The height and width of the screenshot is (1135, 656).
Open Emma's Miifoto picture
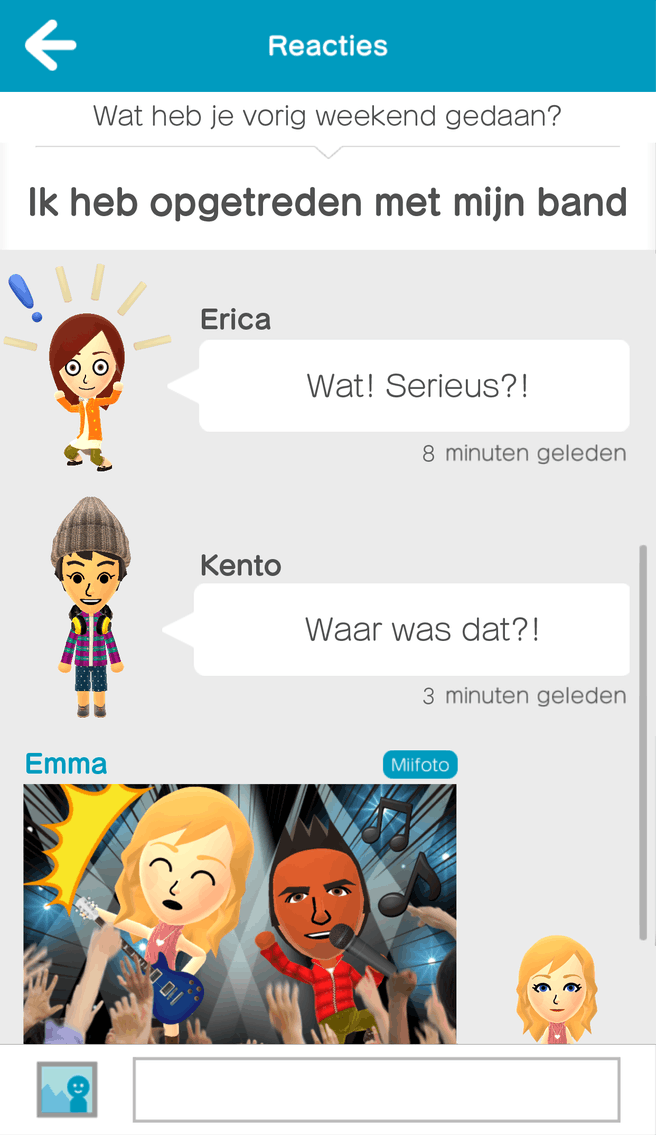click(240, 912)
